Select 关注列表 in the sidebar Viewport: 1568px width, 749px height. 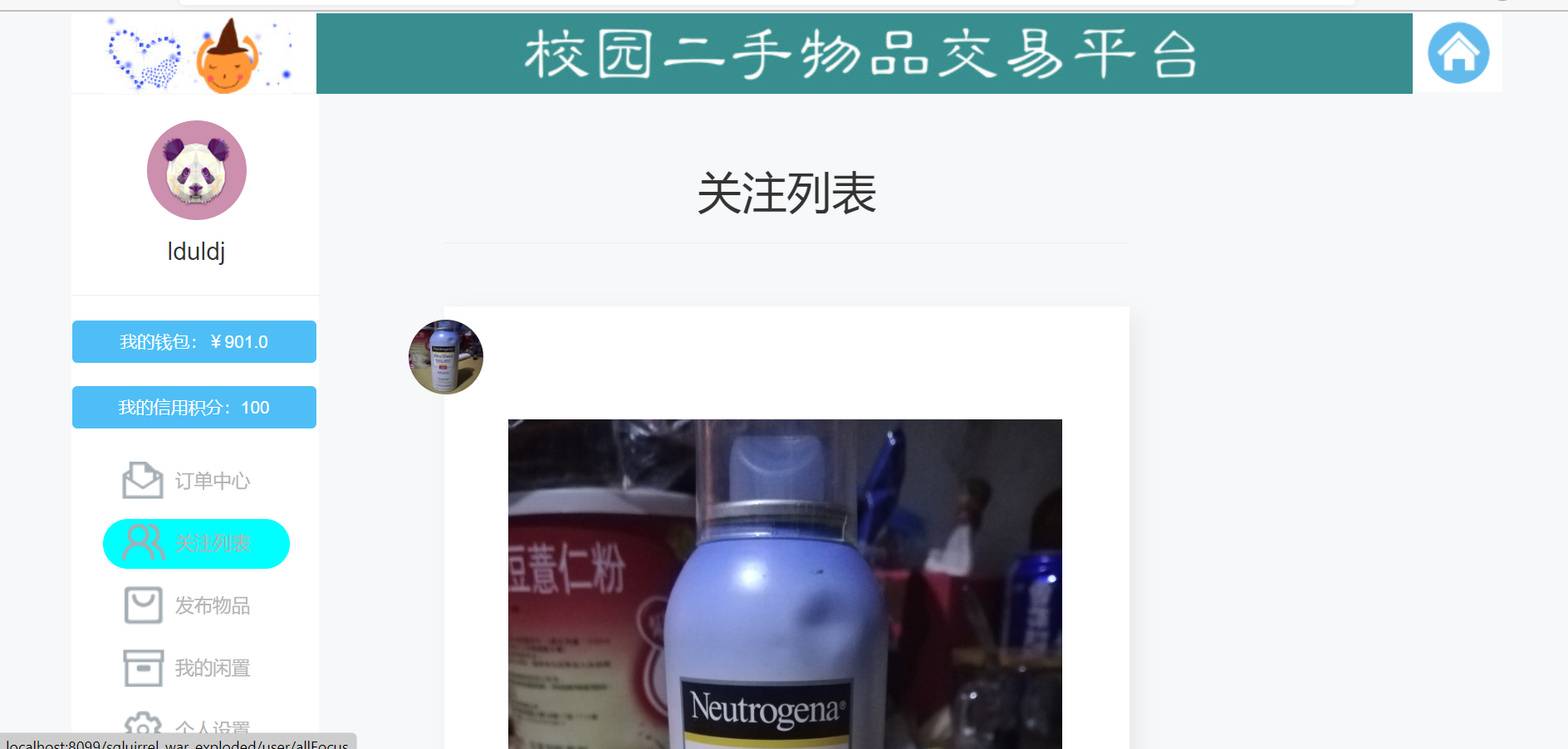pyautogui.click(x=197, y=544)
